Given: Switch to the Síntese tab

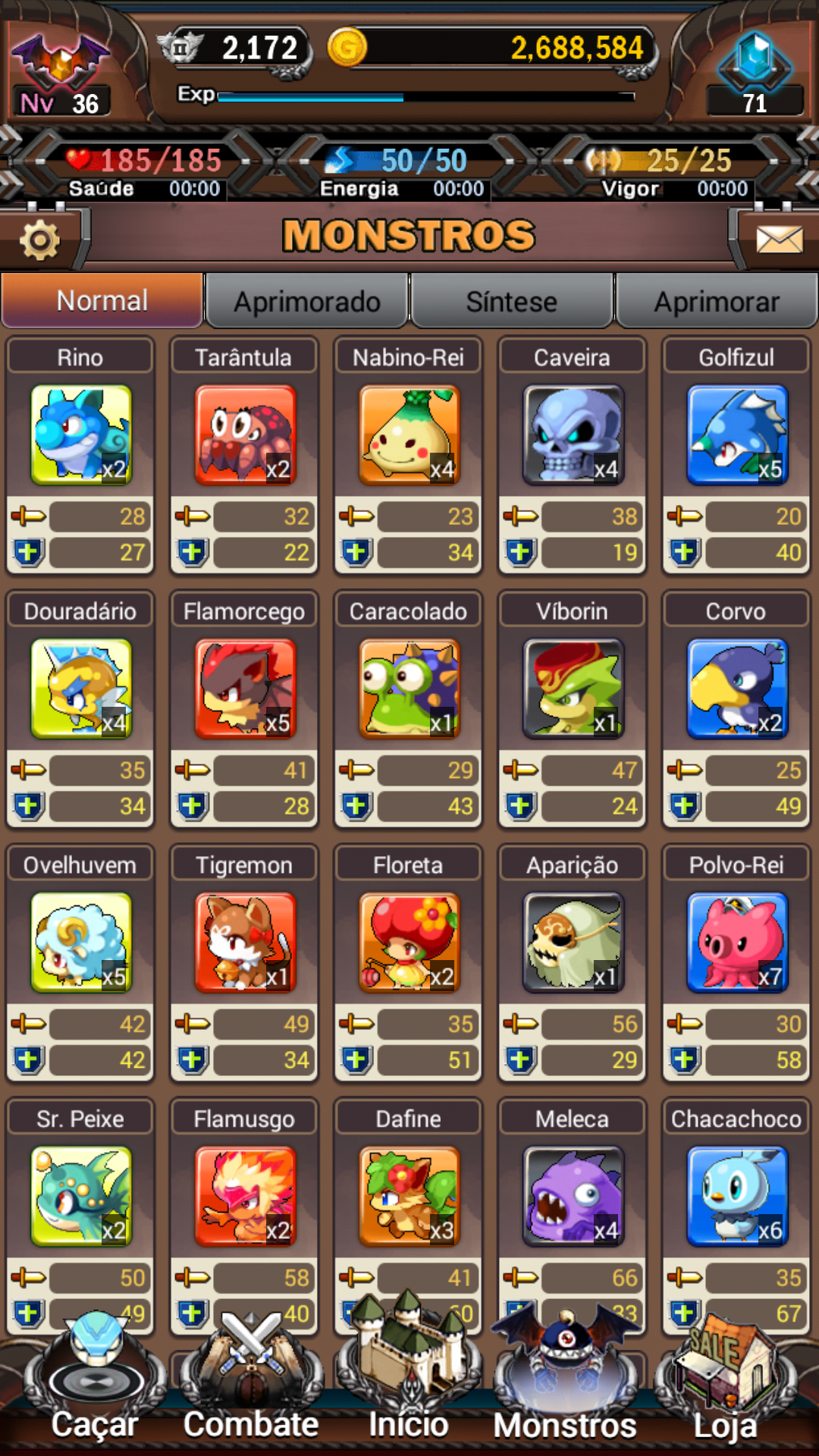Looking at the screenshot, I should [x=512, y=301].
